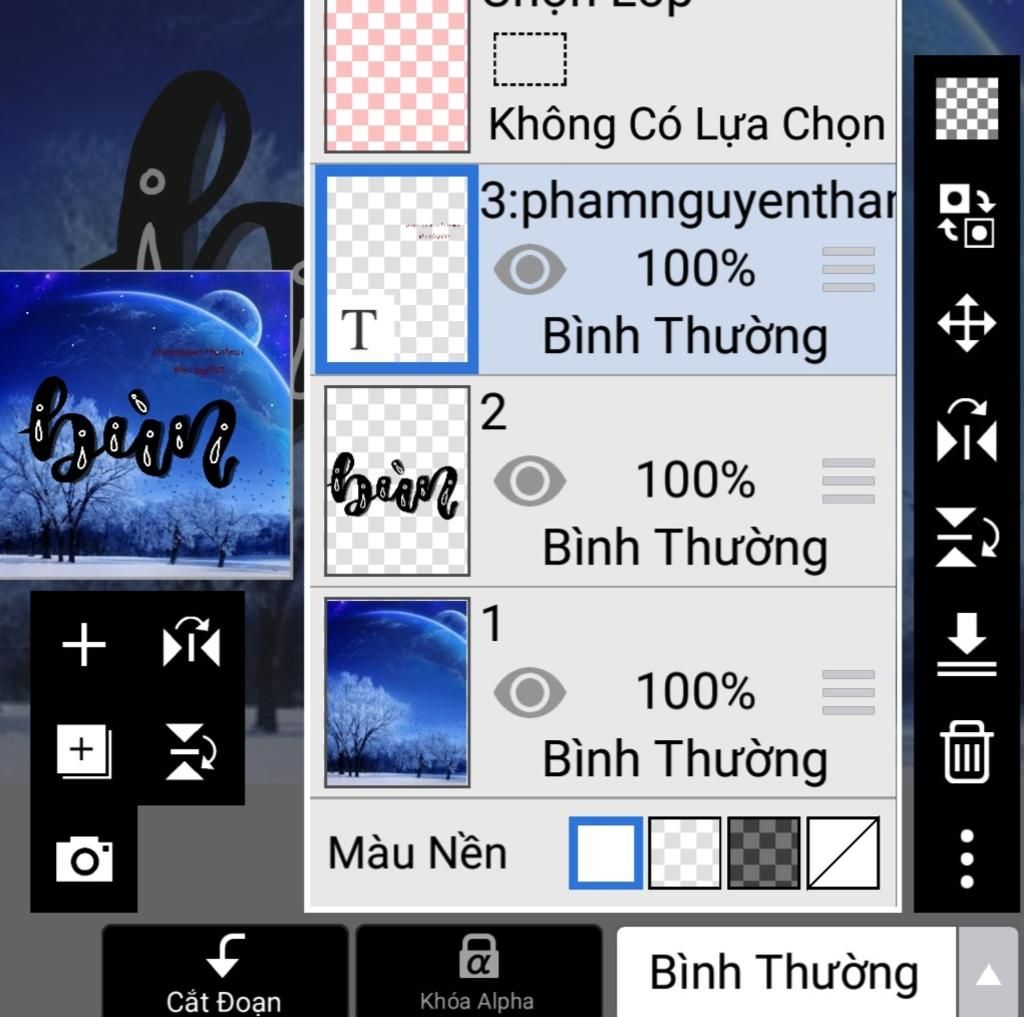Toggle visibility of layer 1
Screen dimensions: 1024x1017
[x=530, y=693]
